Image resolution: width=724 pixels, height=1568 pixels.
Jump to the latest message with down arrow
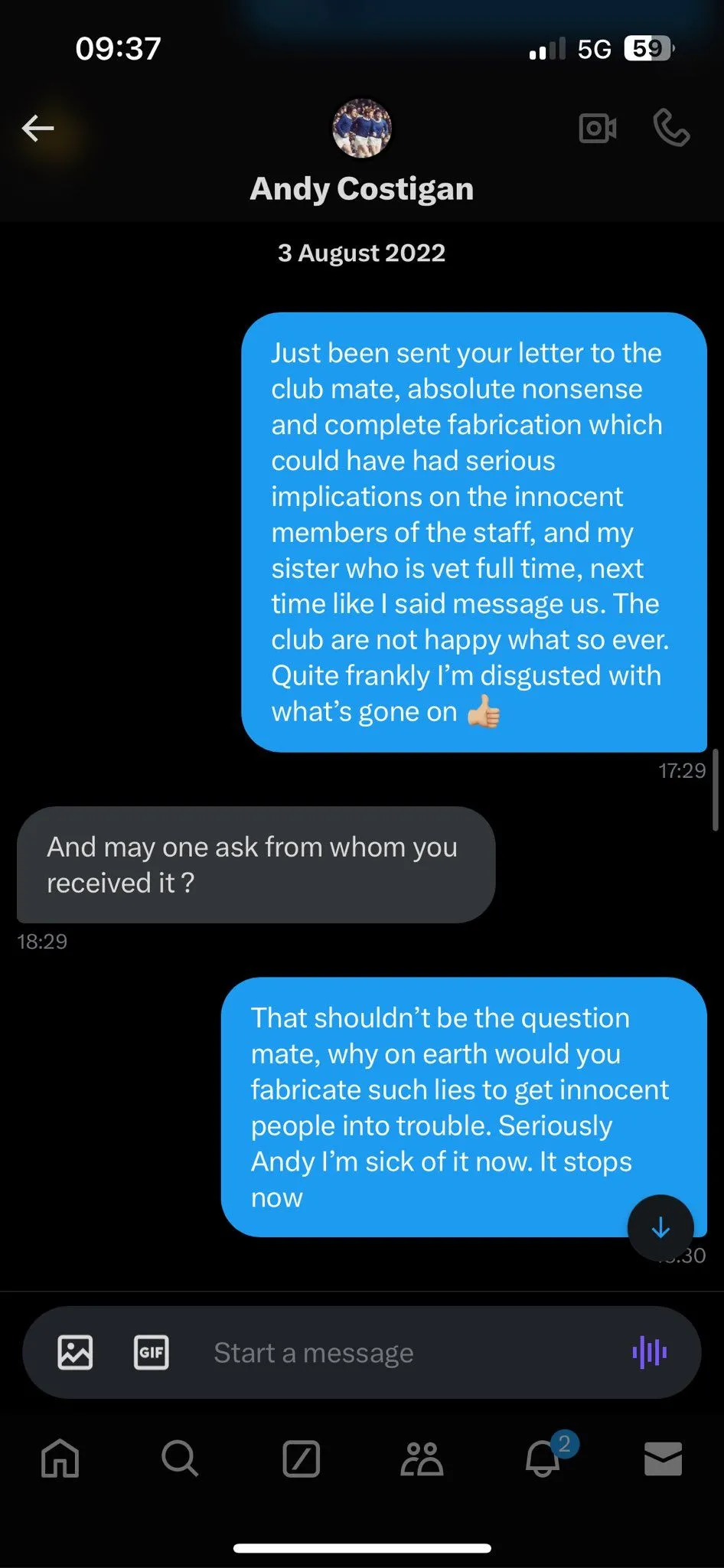tap(660, 1228)
